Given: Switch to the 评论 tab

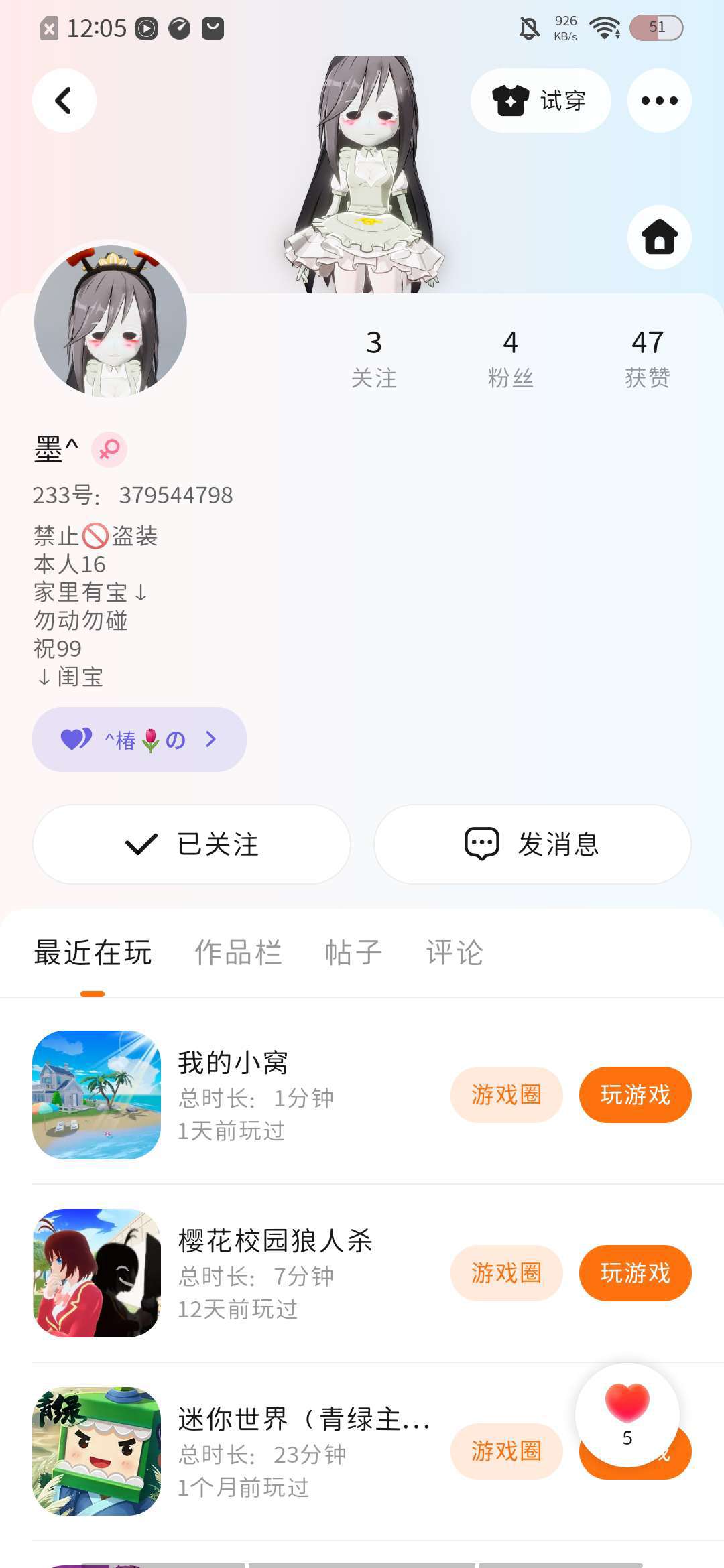Looking at the screenshot, I should pos(455,952).
